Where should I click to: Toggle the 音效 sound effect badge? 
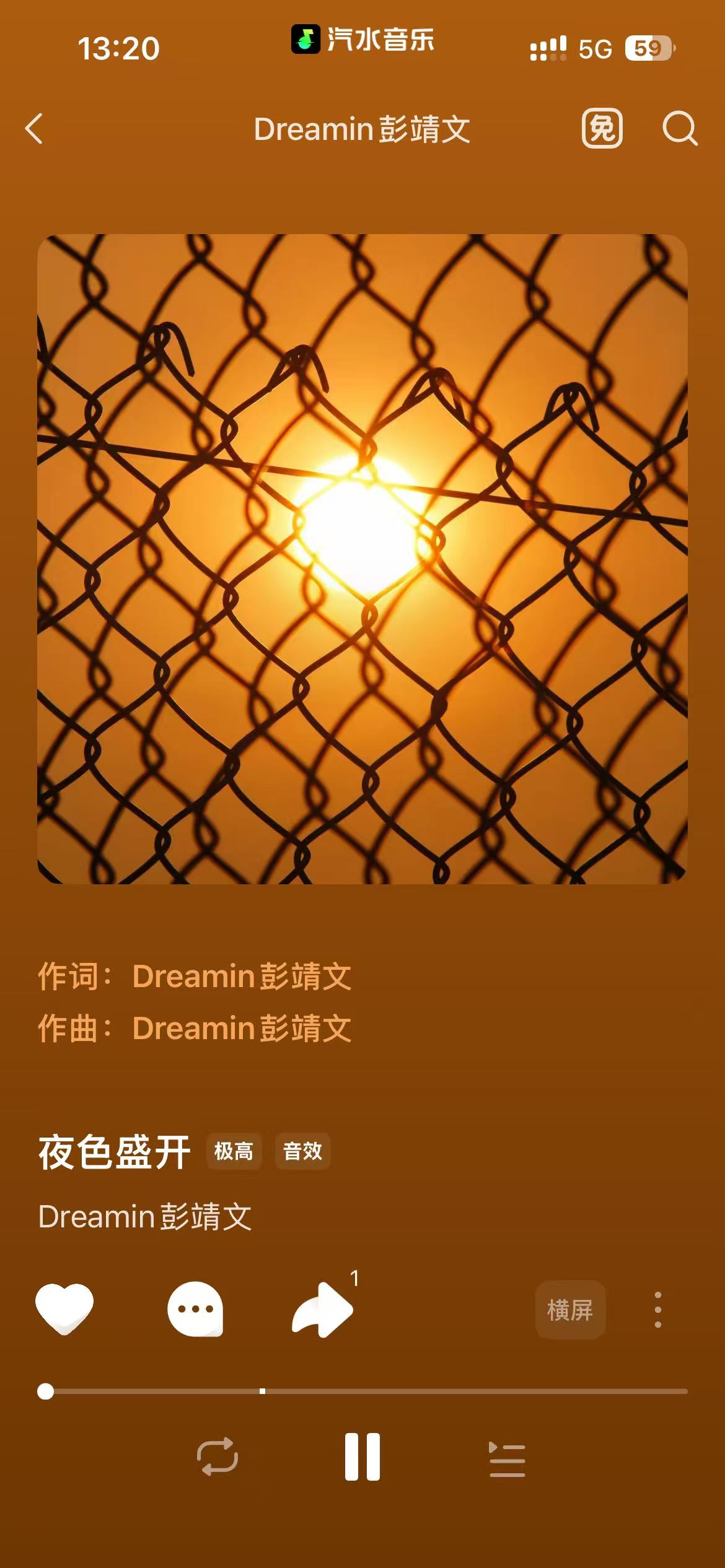click(302, 1151)
